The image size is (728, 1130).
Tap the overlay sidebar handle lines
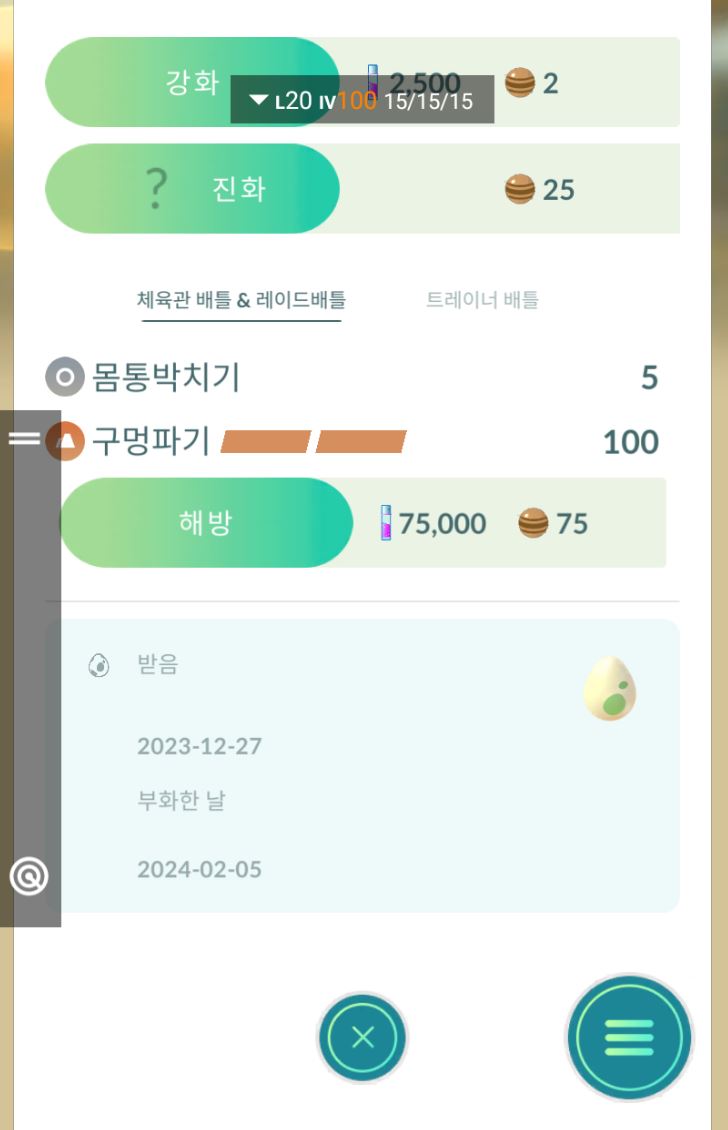tap(24, 438)
